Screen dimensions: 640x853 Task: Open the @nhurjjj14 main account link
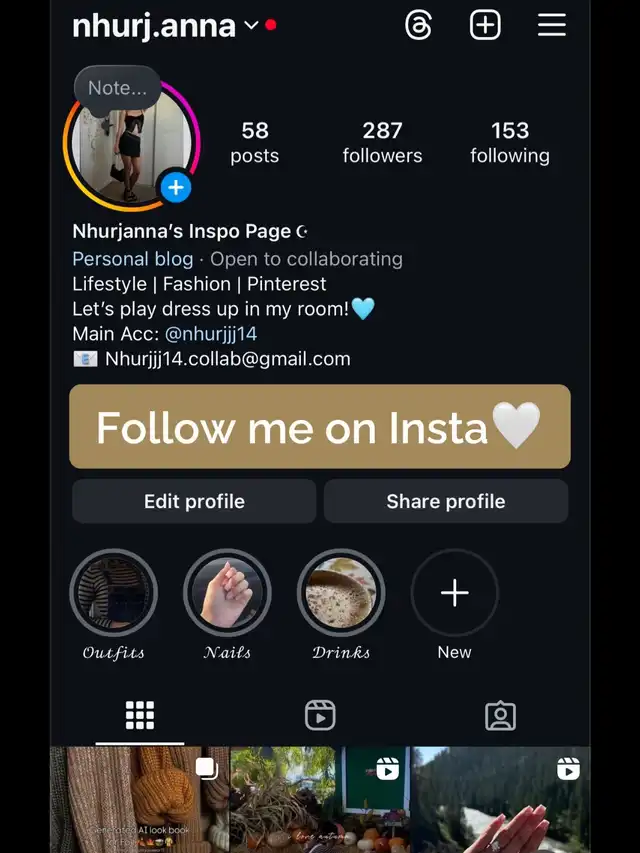[x=211, y=334]
